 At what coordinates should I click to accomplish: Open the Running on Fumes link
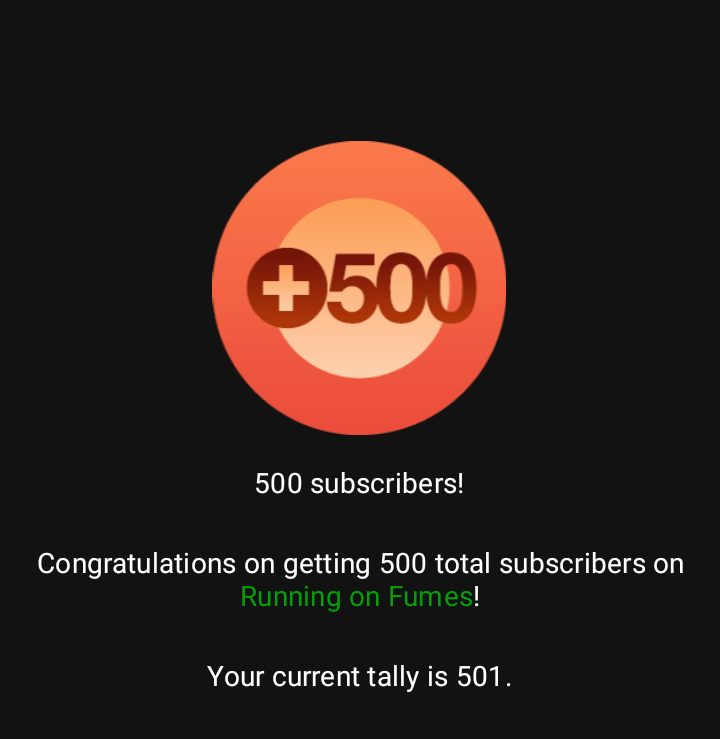[x=356, y=597]
